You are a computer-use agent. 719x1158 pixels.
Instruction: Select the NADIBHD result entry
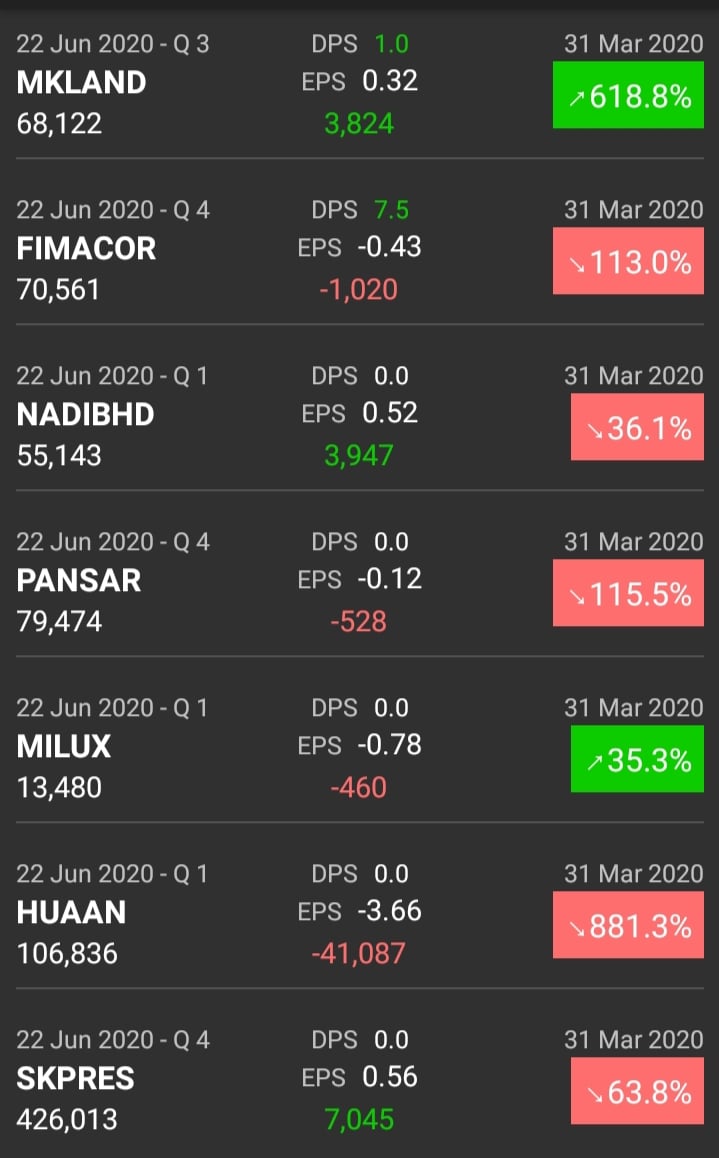[86, 414]
